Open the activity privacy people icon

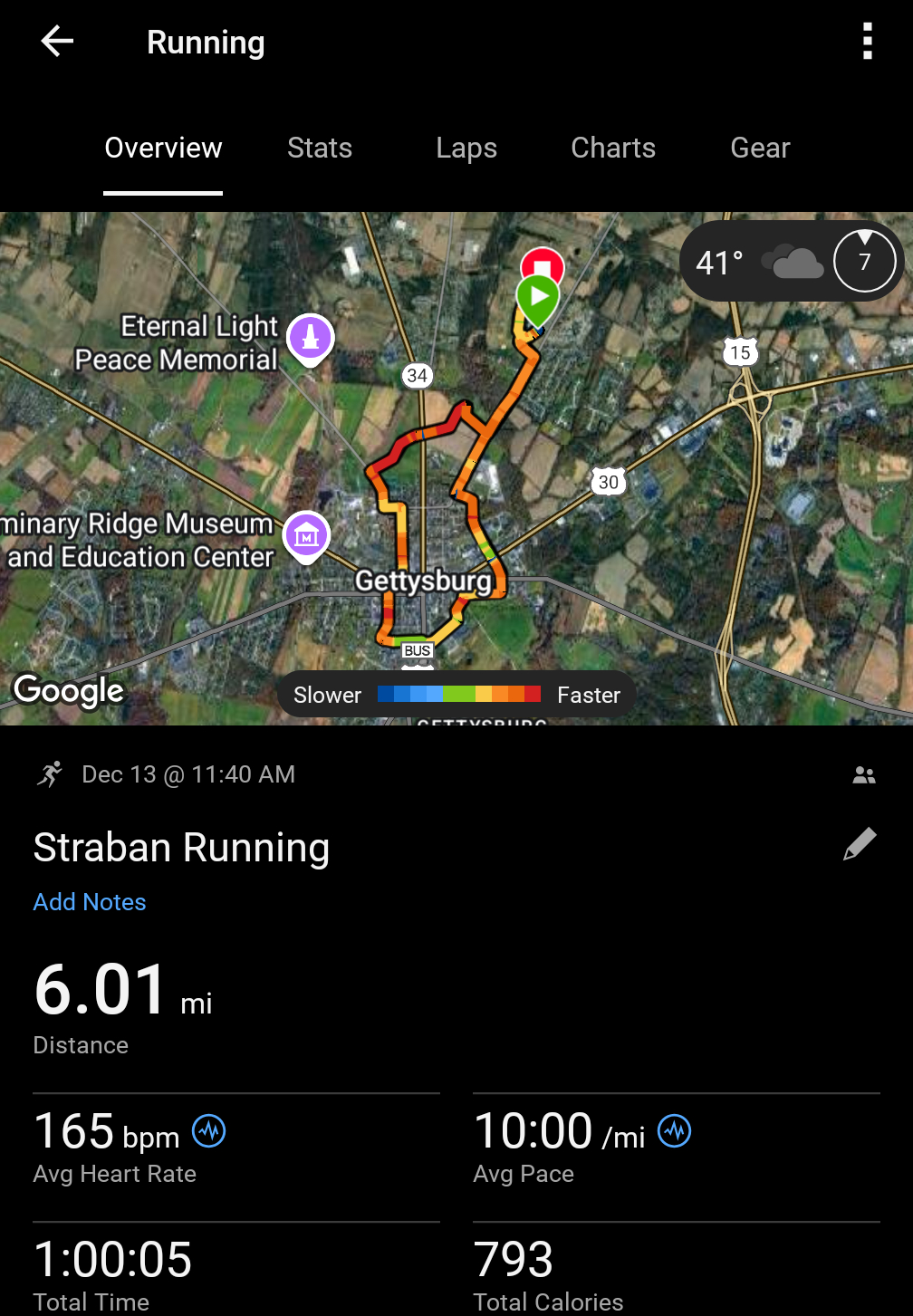tap(863, 775)
